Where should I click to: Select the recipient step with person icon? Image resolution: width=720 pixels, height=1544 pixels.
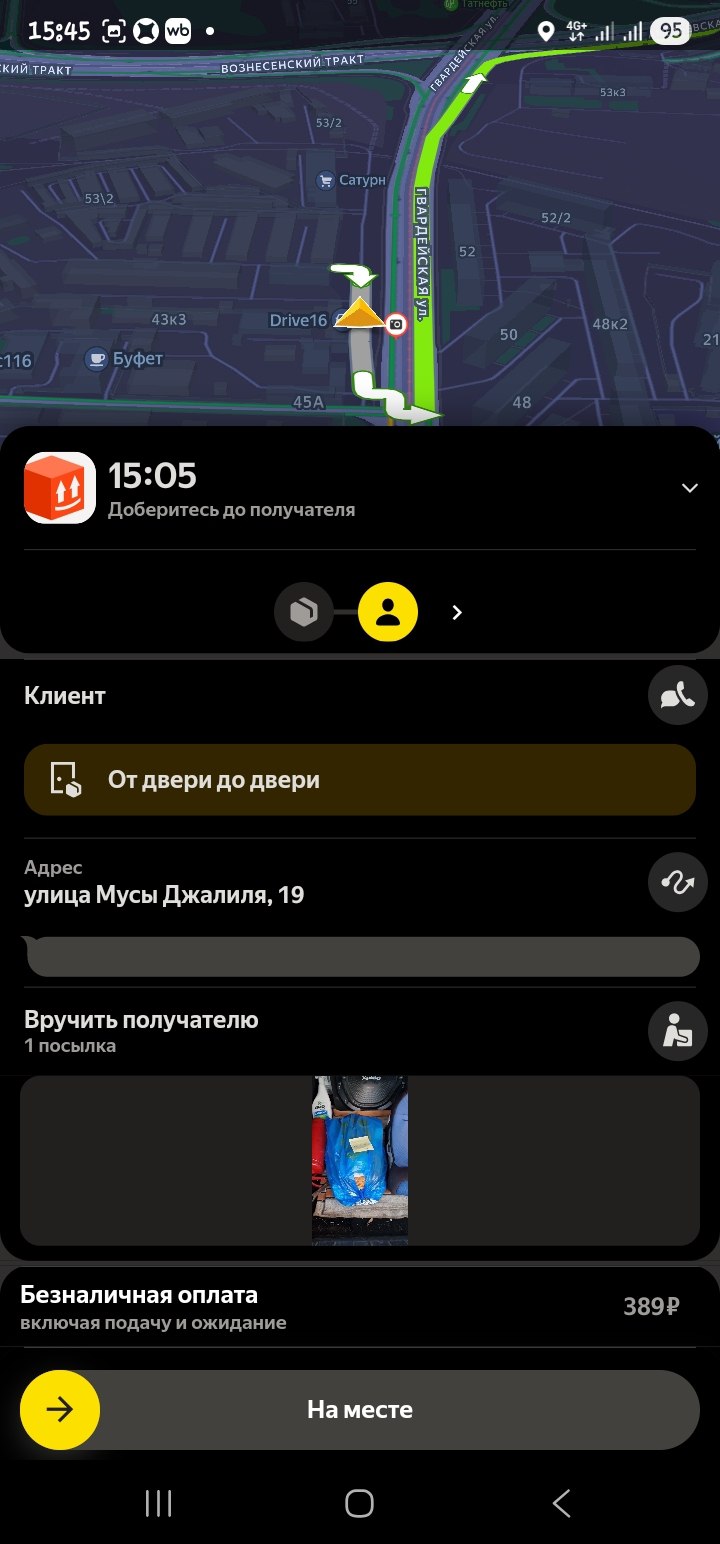(x=388, y=612)
